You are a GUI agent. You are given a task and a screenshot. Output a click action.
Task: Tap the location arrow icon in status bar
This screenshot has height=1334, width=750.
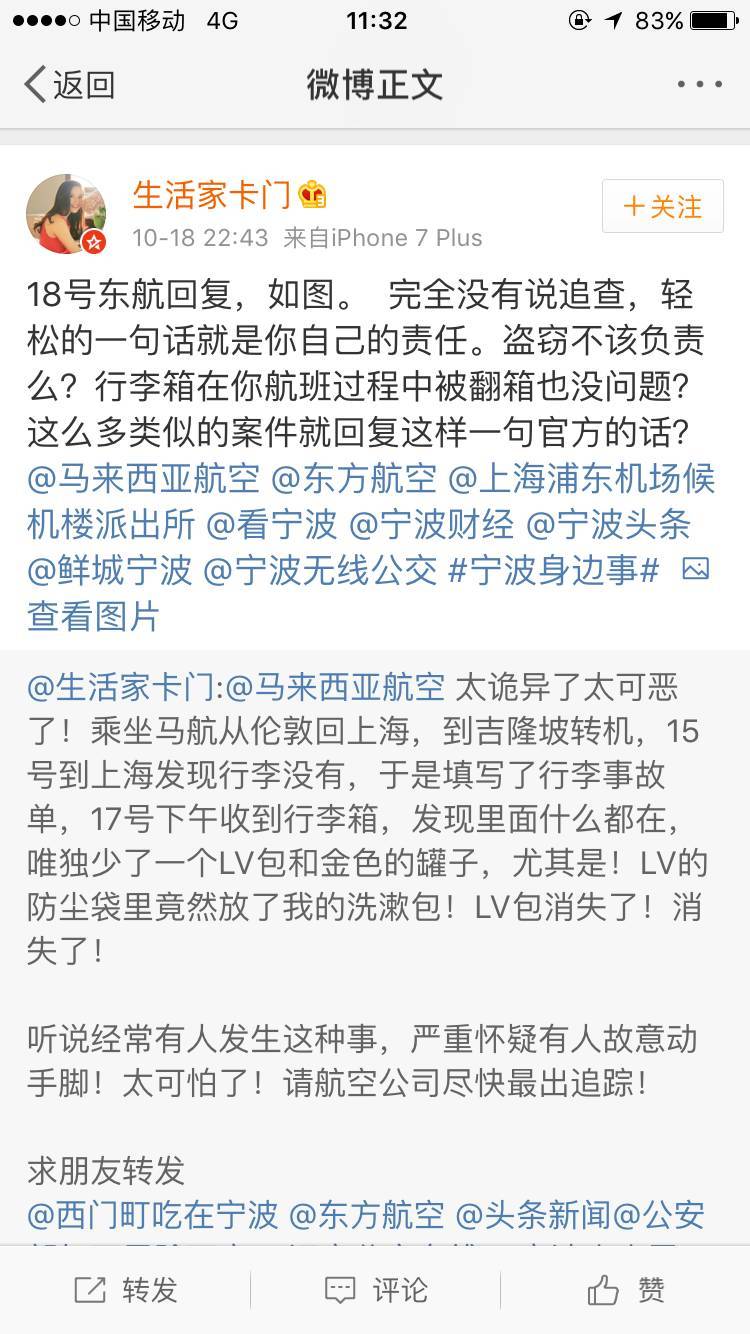(x=614, y=17)
